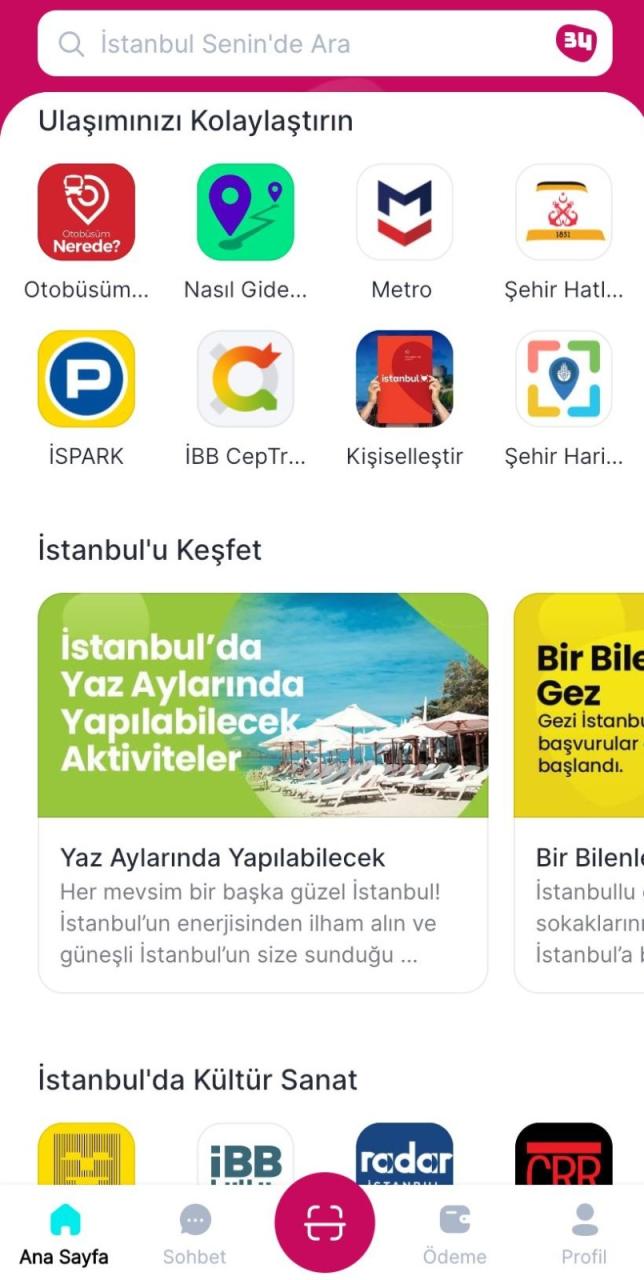
Task: Open İBB CepTrafik shortcut
Action: (x=245, y=379)
